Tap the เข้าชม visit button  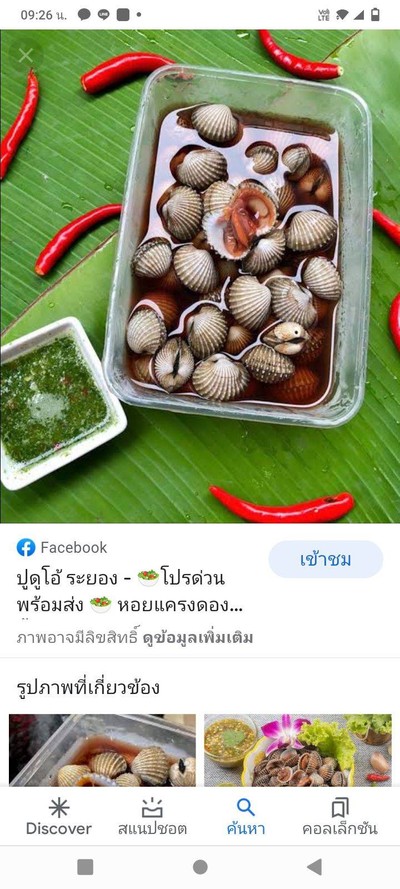point(326,559)
